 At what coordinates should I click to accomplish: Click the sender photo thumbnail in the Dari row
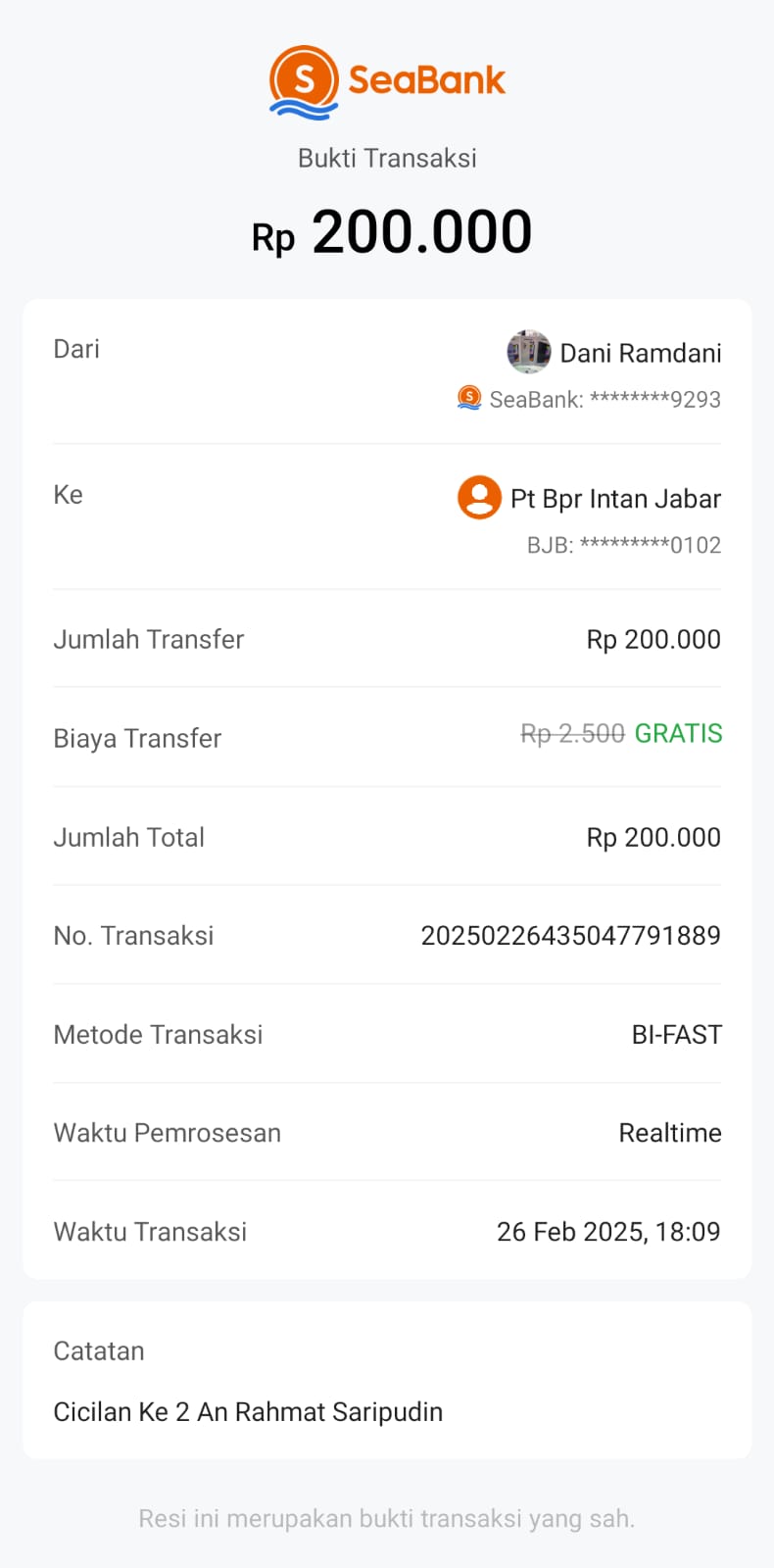point(529,352)
